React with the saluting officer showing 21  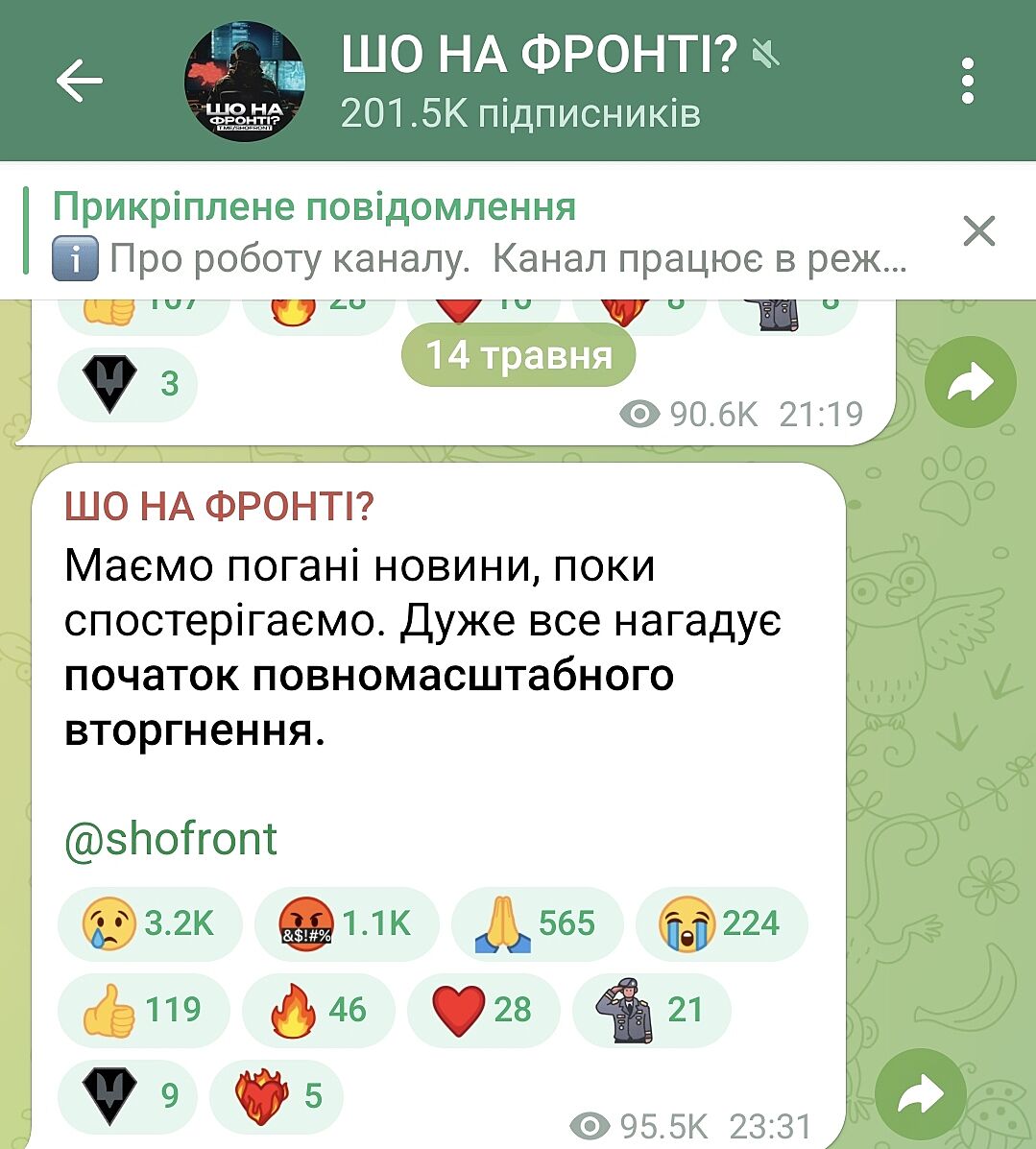tap(652, 1010)
